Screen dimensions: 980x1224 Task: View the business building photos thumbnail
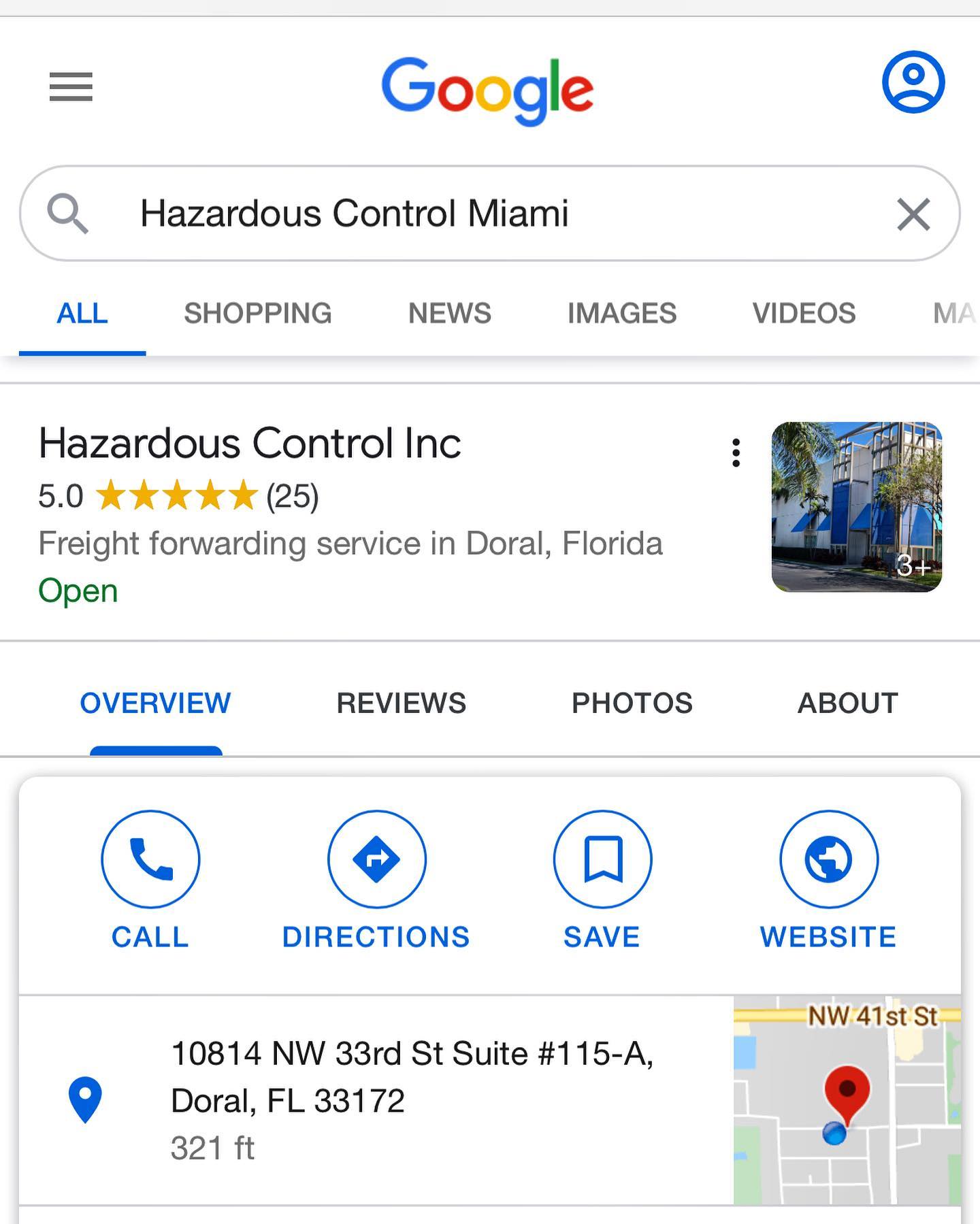856,507
